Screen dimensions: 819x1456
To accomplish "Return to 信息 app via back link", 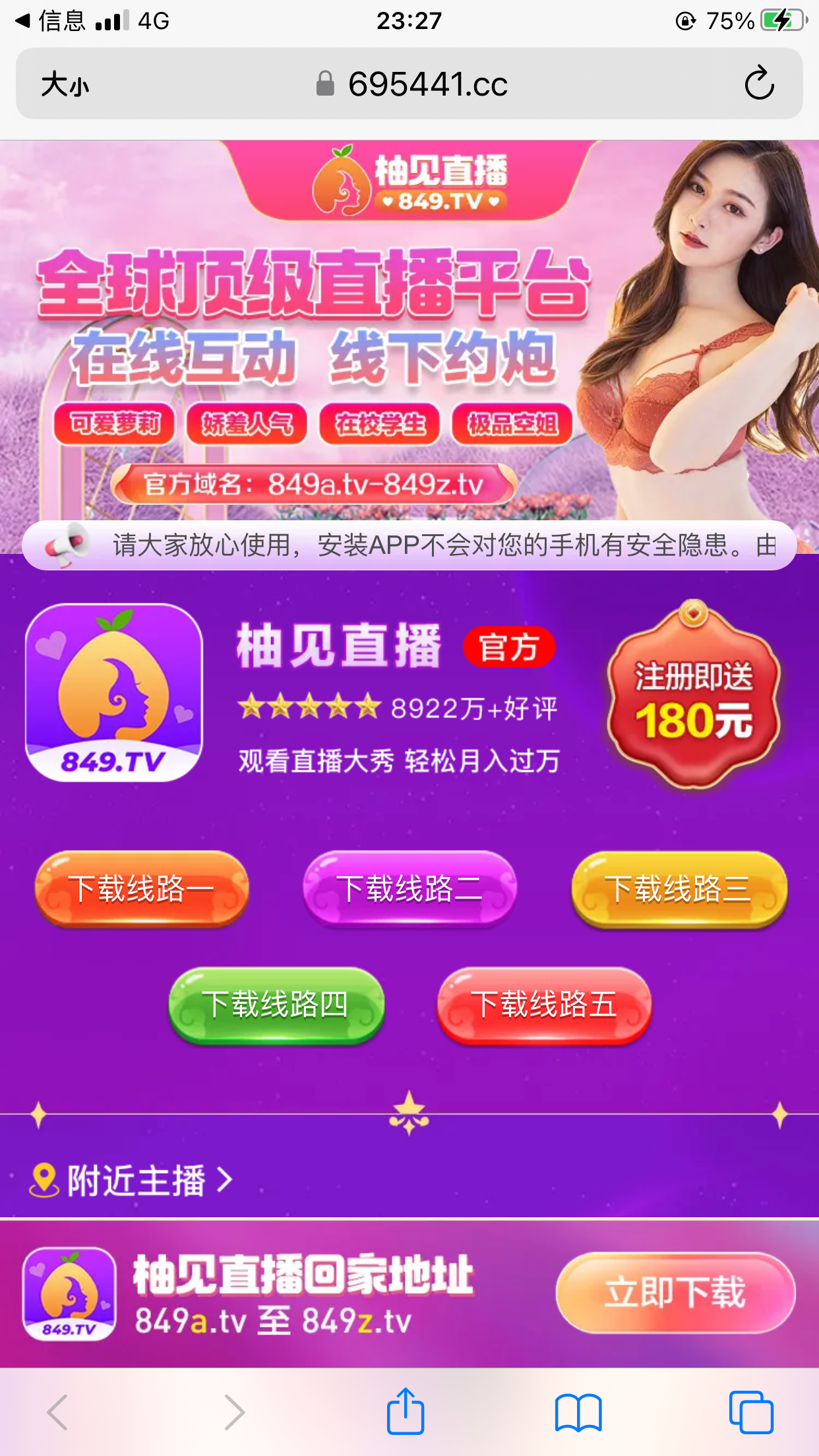I will click(x=51, y=21).
